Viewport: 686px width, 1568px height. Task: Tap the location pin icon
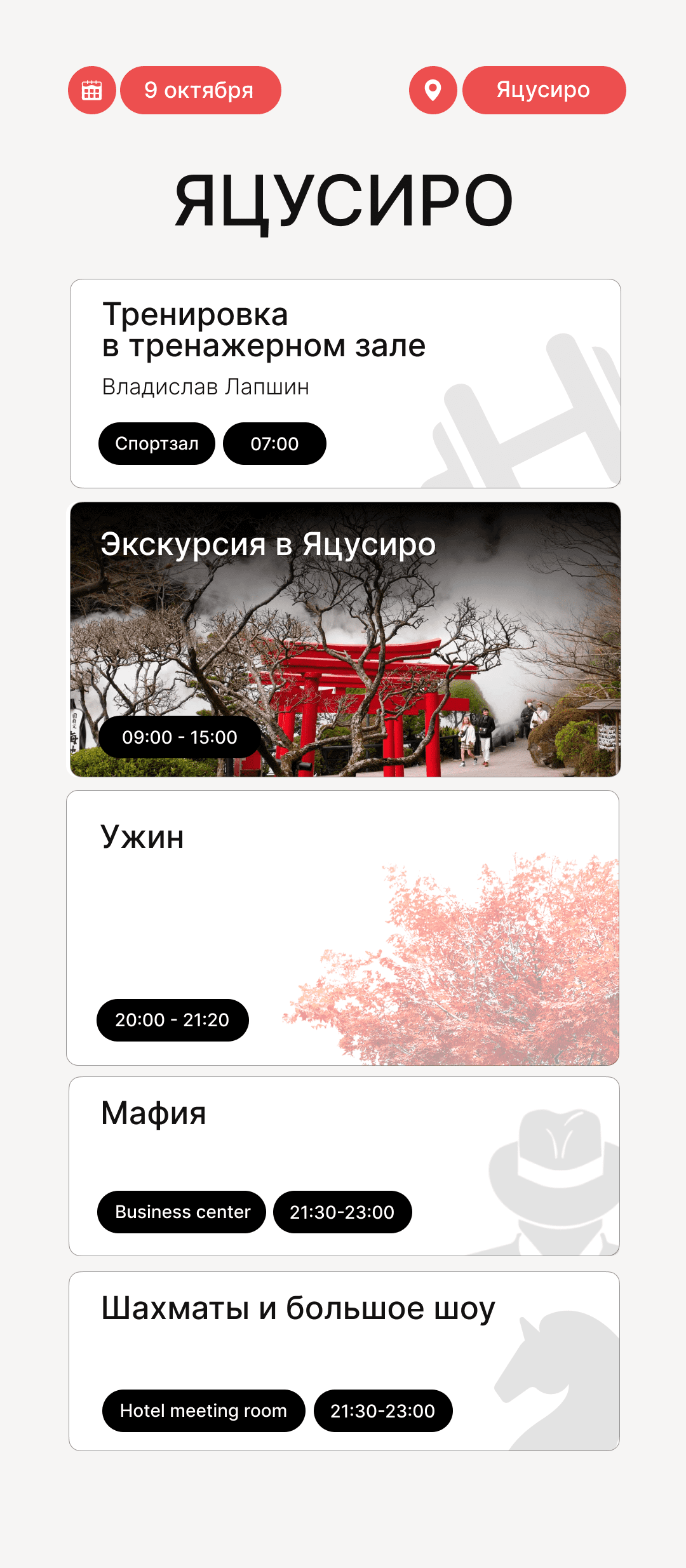(433, 90)
